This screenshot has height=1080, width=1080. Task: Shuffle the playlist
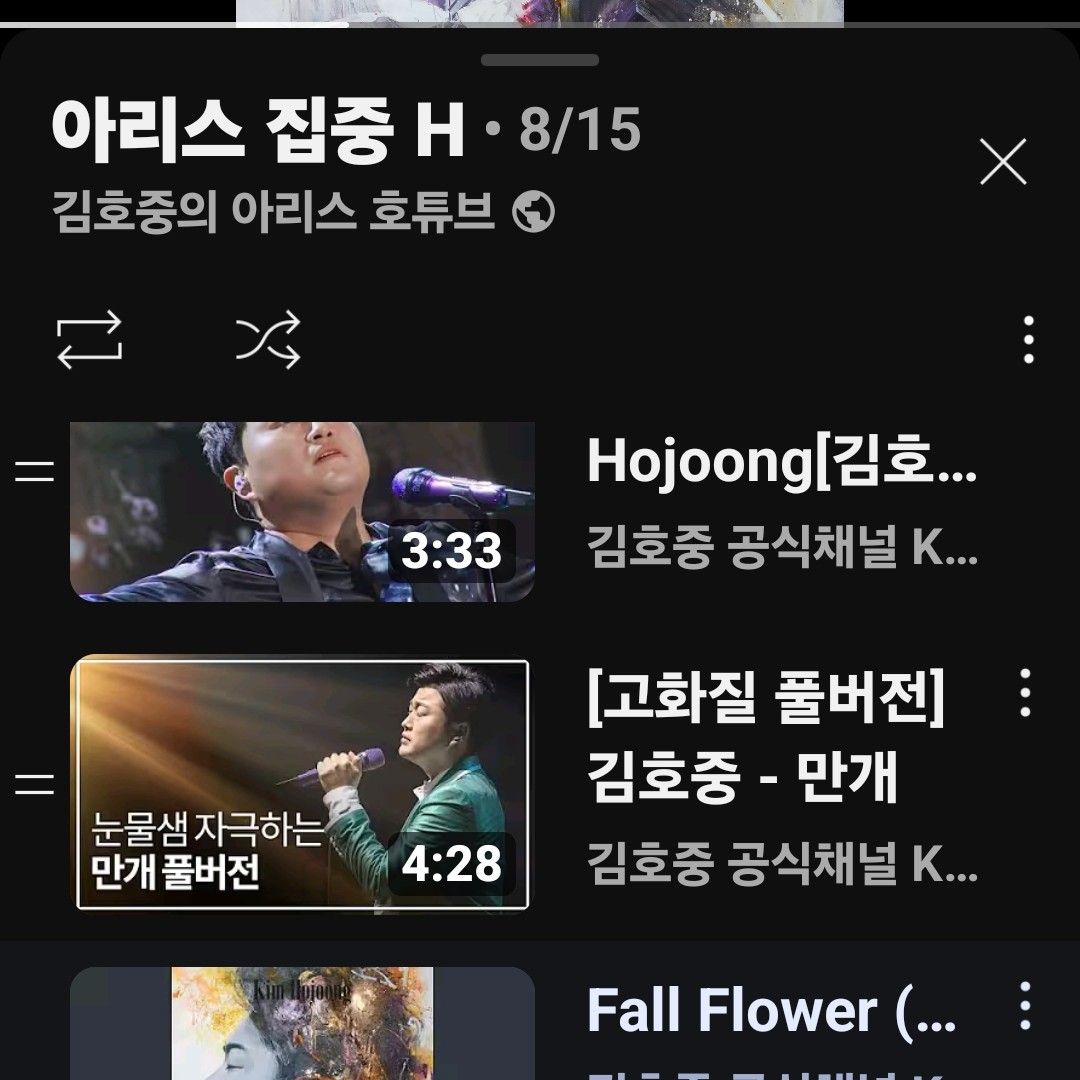(x=268, y=340)
